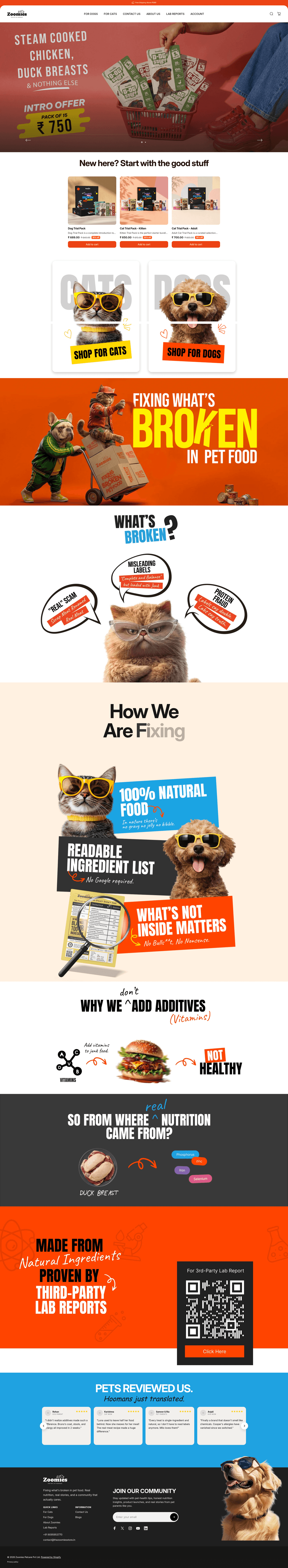The image size is (288, 1568).
Task: Open Lab Reports in top menu
Action: tap(175, 14)
